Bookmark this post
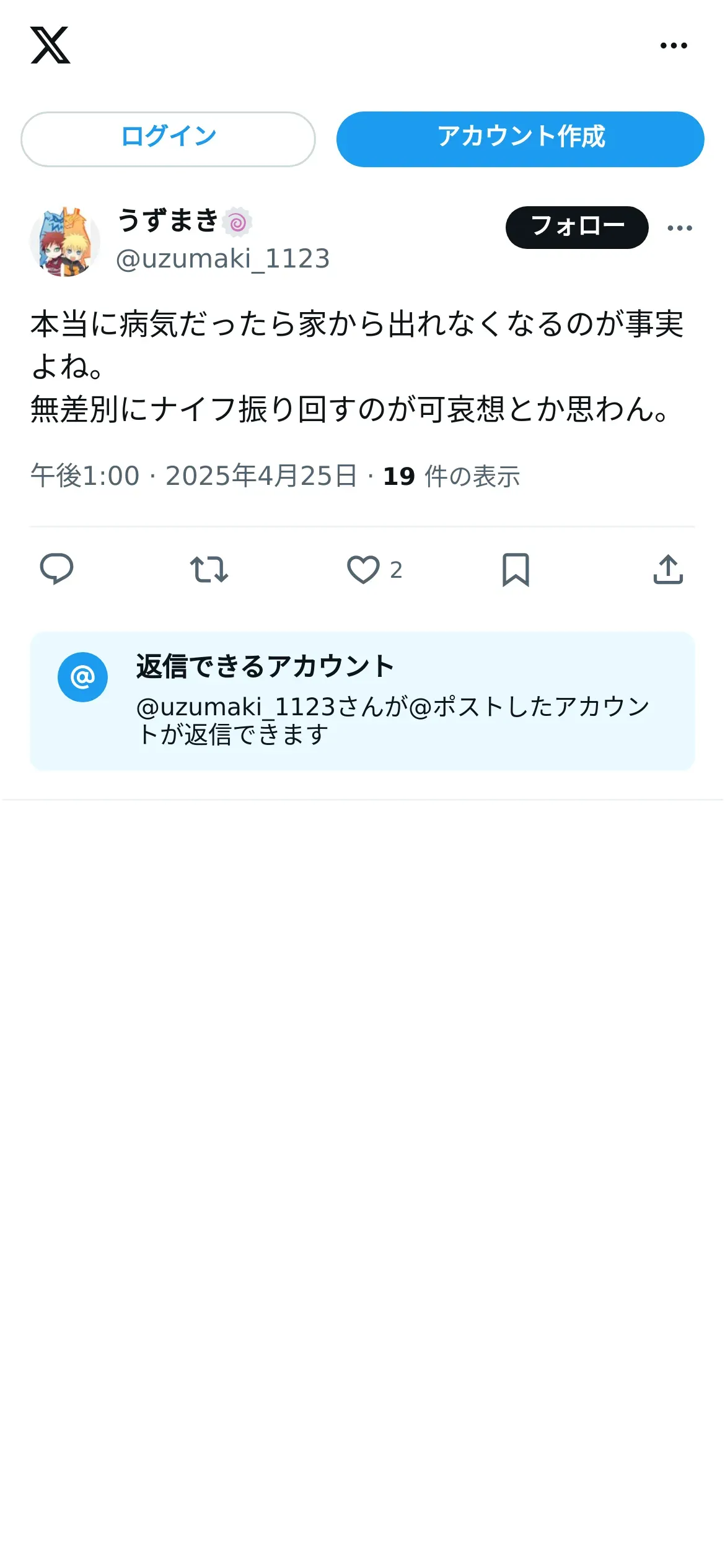 coord(516,570)
